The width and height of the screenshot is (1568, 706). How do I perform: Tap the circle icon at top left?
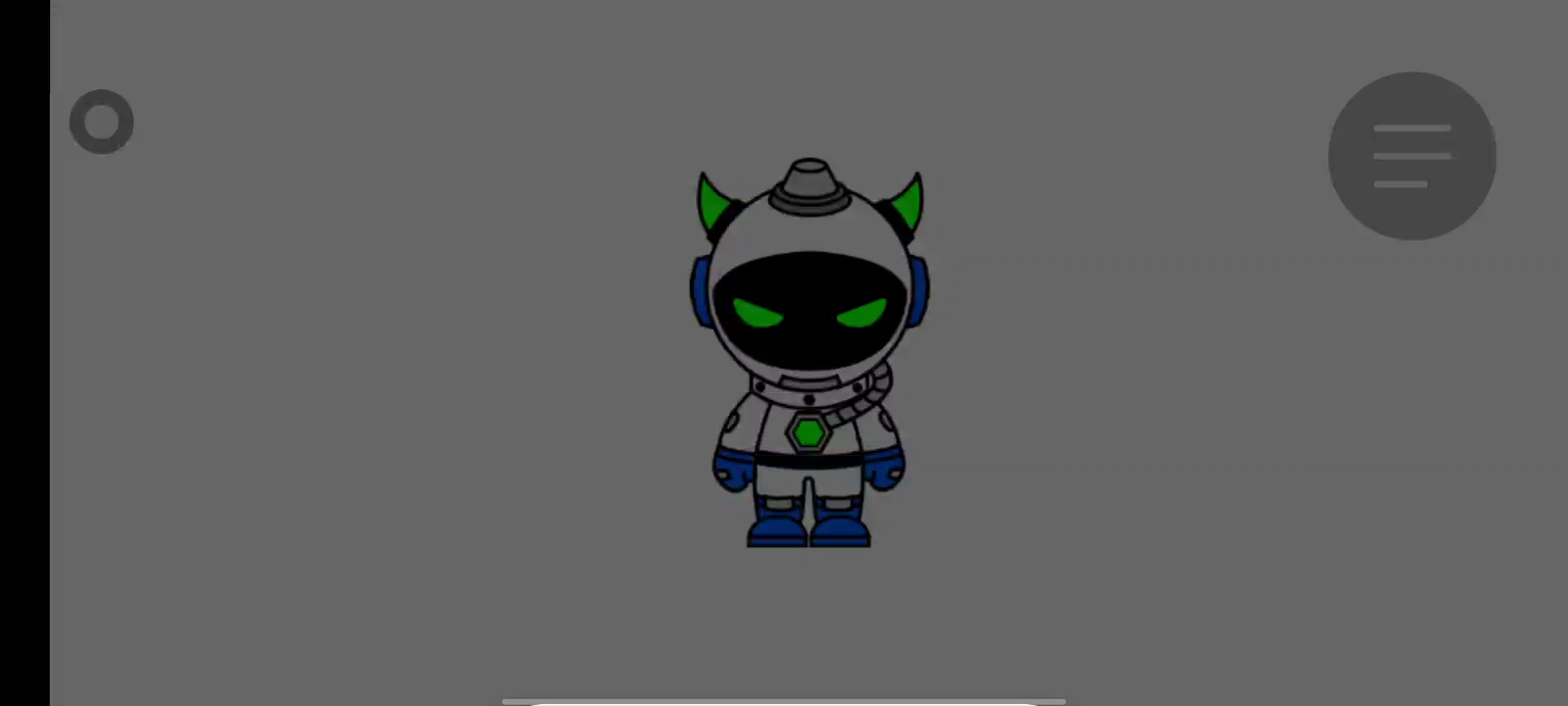(102, 122)
